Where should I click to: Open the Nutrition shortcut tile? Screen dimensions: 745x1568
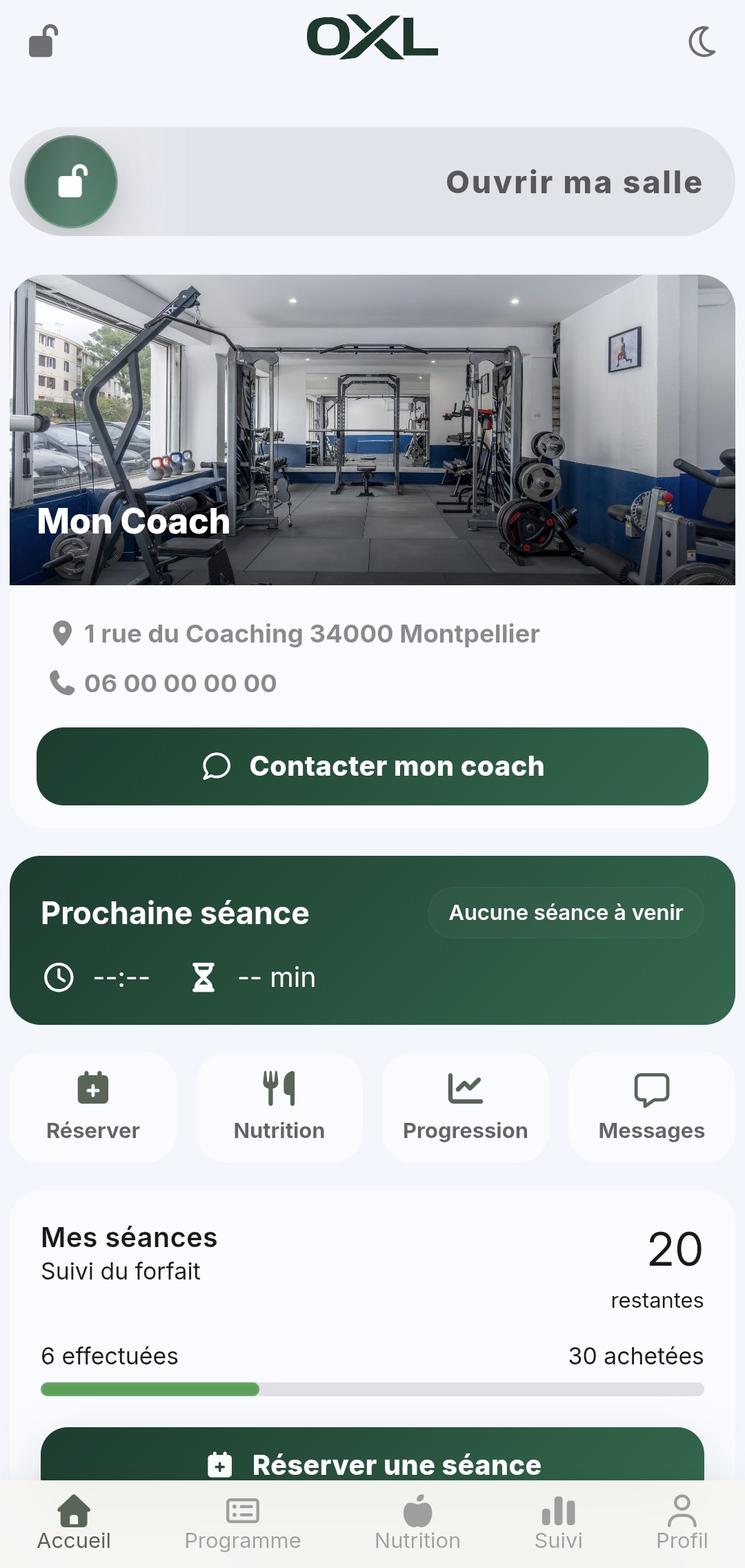pos(279,1107)
